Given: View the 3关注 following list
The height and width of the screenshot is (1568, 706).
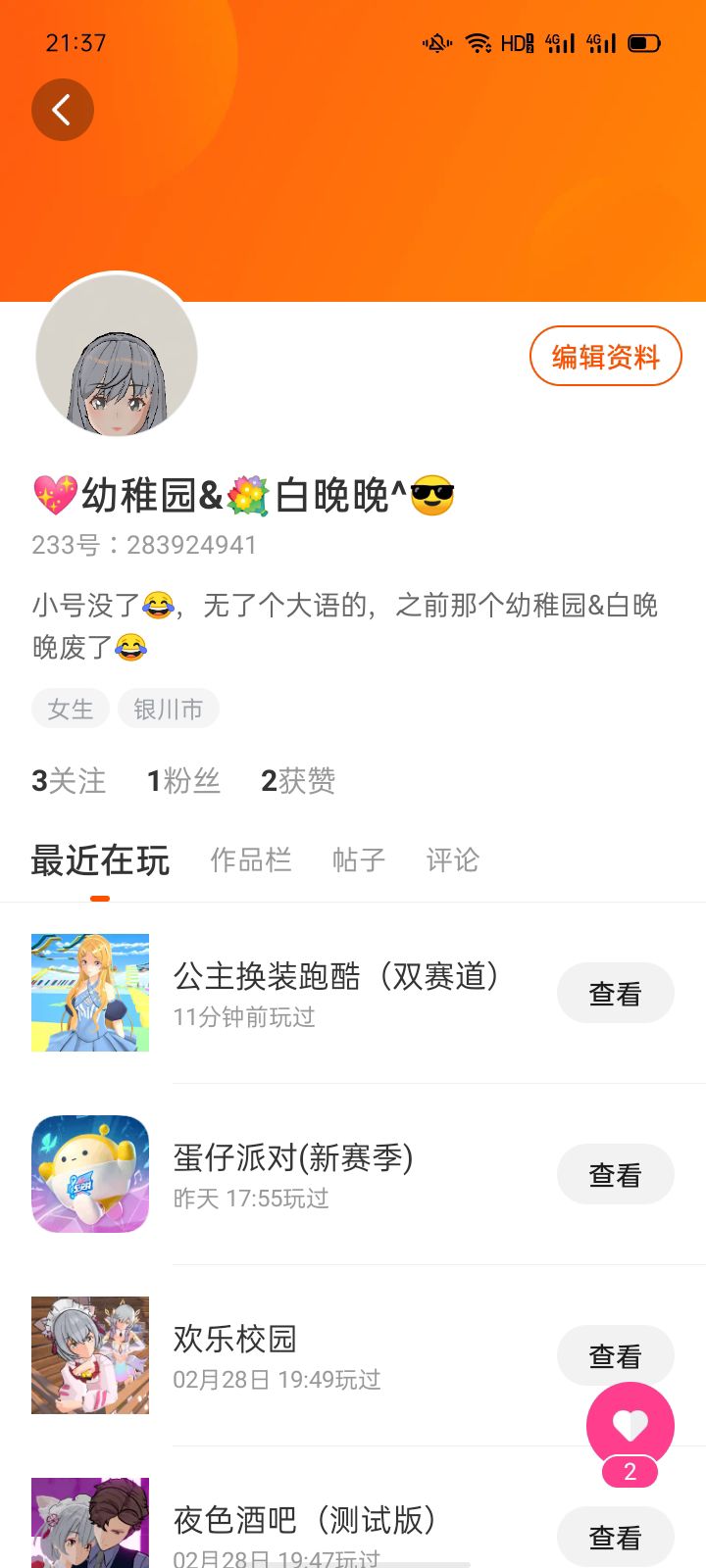Looking at the screenshot, I should (x=69, y=781).
